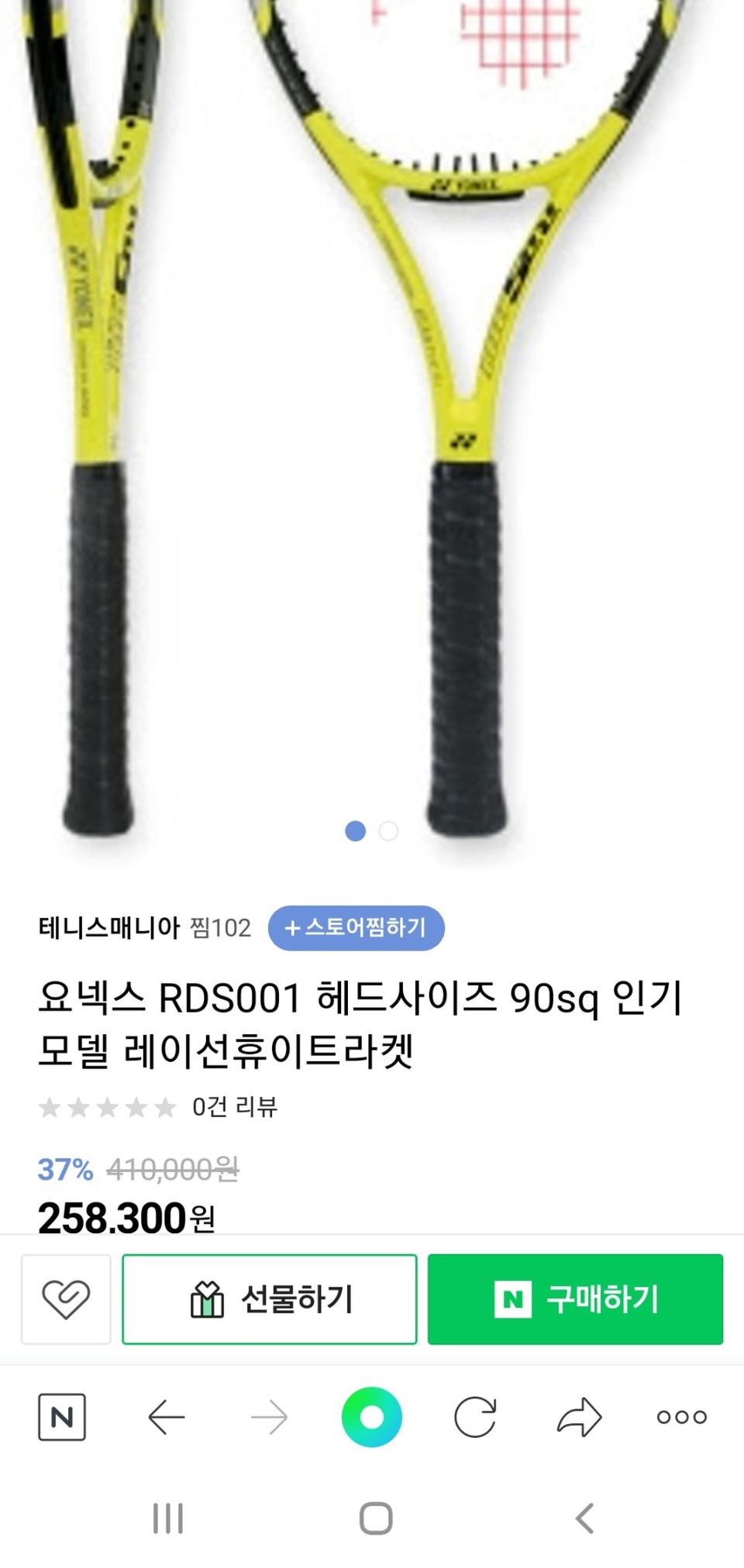Toggle the heart wishlist icon
744x1568 pixels.
66,1300
